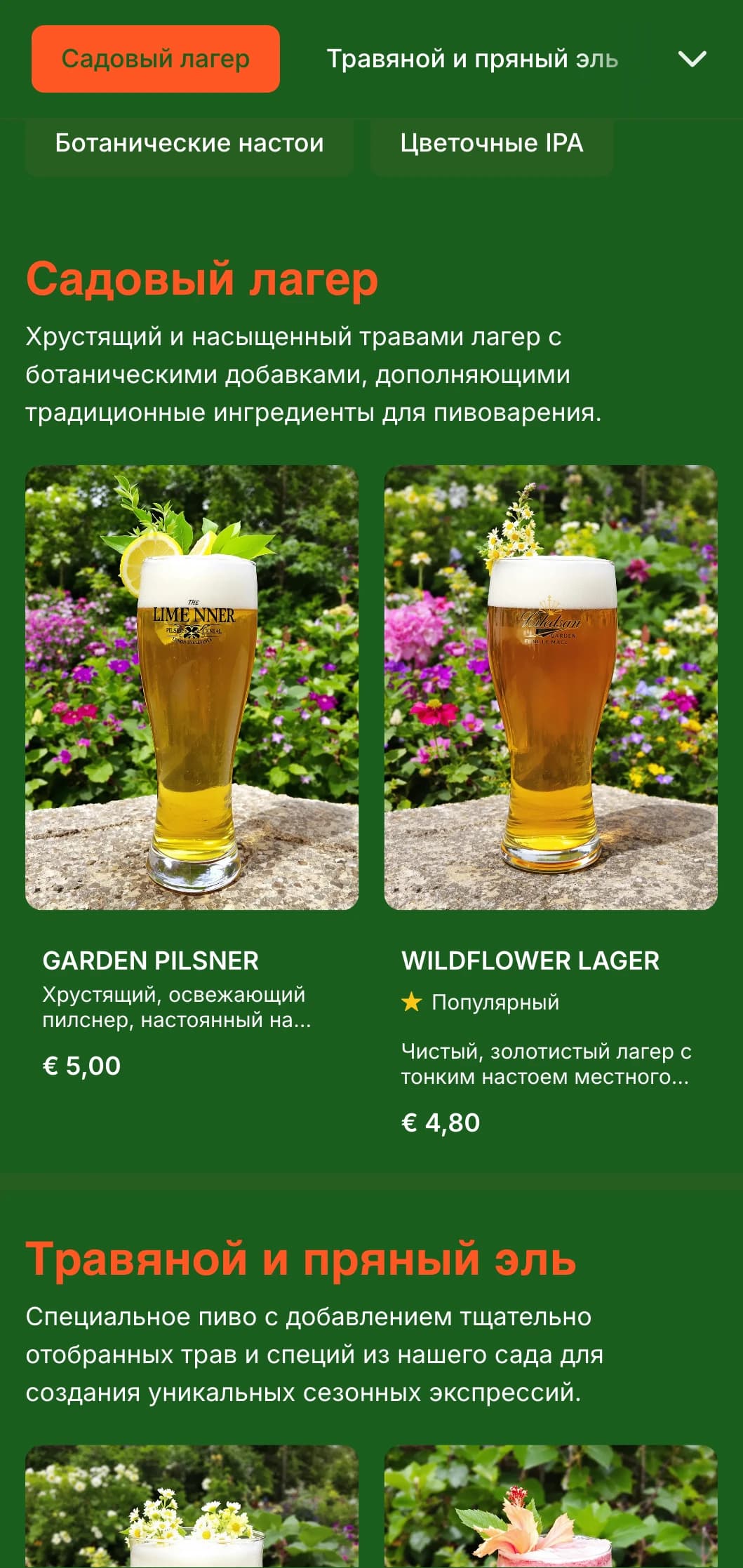Switch to Травяной и пряный эль tab
The height and width of the screenshot is (1568, 743).
tap(471, 59)
